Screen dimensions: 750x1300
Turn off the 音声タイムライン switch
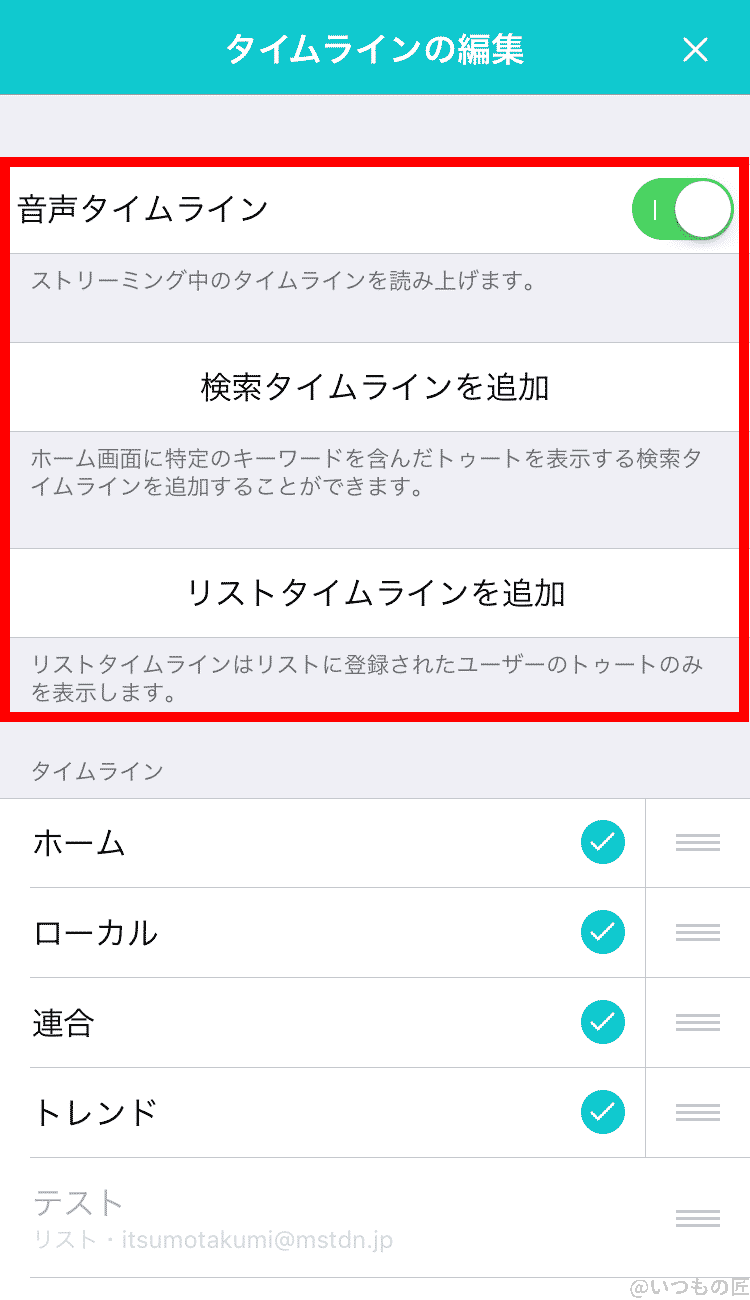pos(682,209)
